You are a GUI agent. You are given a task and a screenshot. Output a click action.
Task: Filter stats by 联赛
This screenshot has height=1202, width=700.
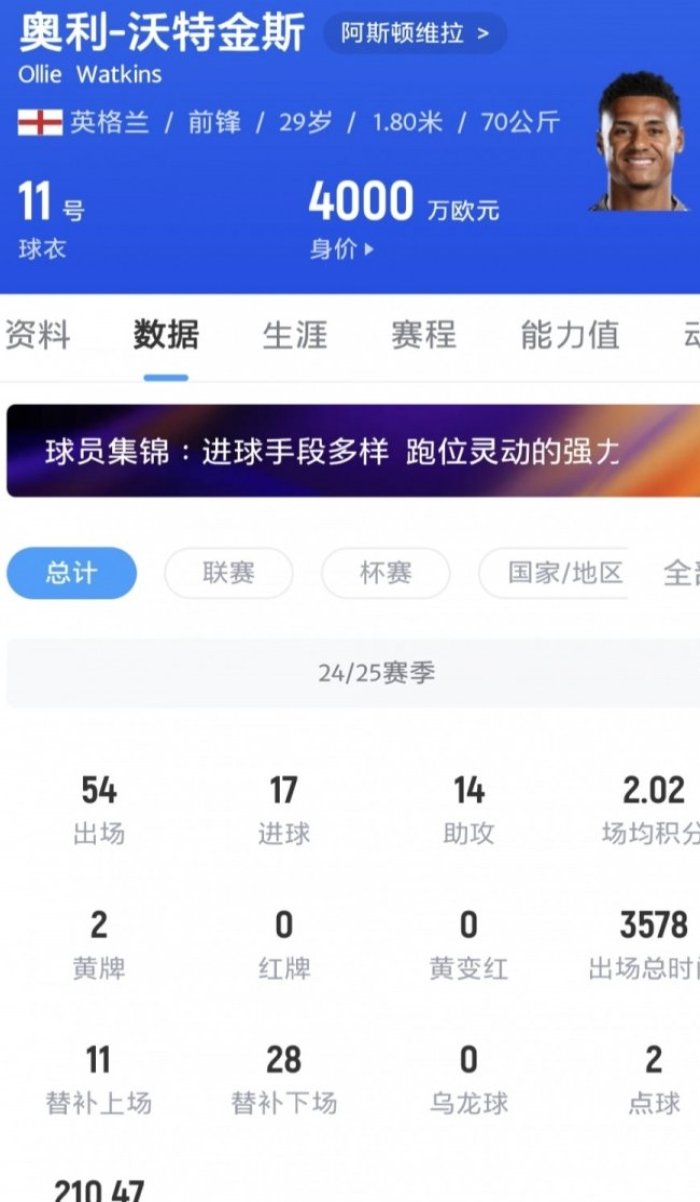pyautogui.click(x=229, y=573)
